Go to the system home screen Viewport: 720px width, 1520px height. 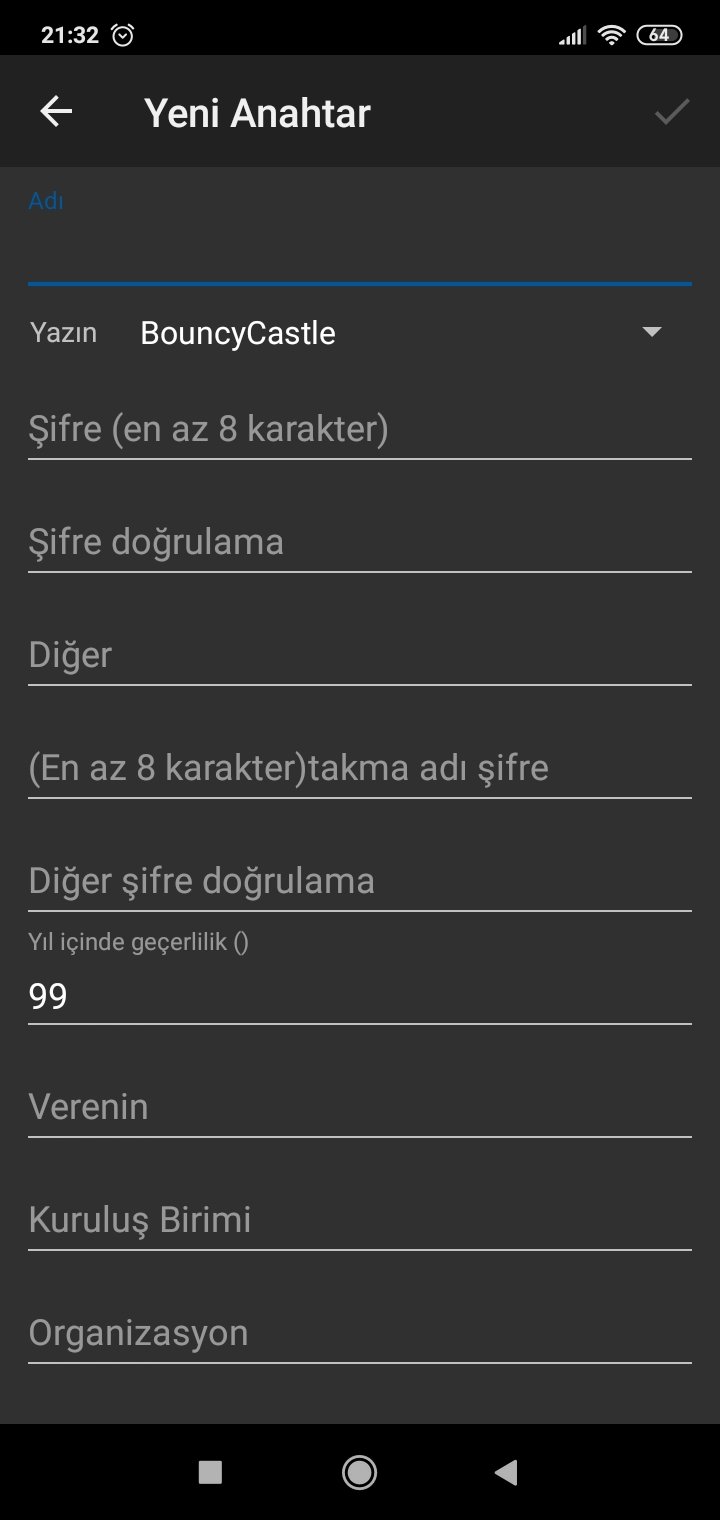[359, 1471]
